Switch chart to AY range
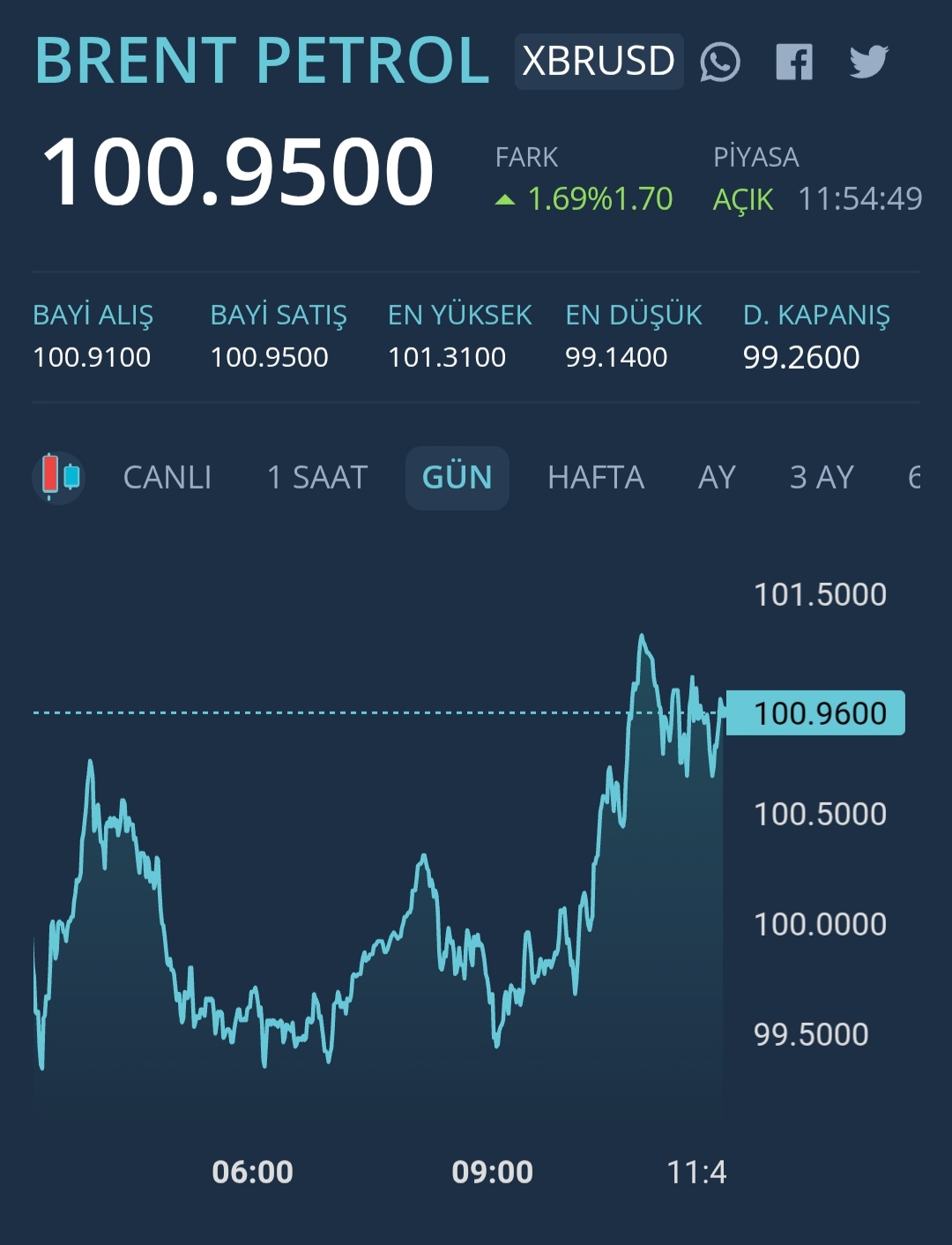This screenshot has width=952, height=1245. click(x=717, y=478)
